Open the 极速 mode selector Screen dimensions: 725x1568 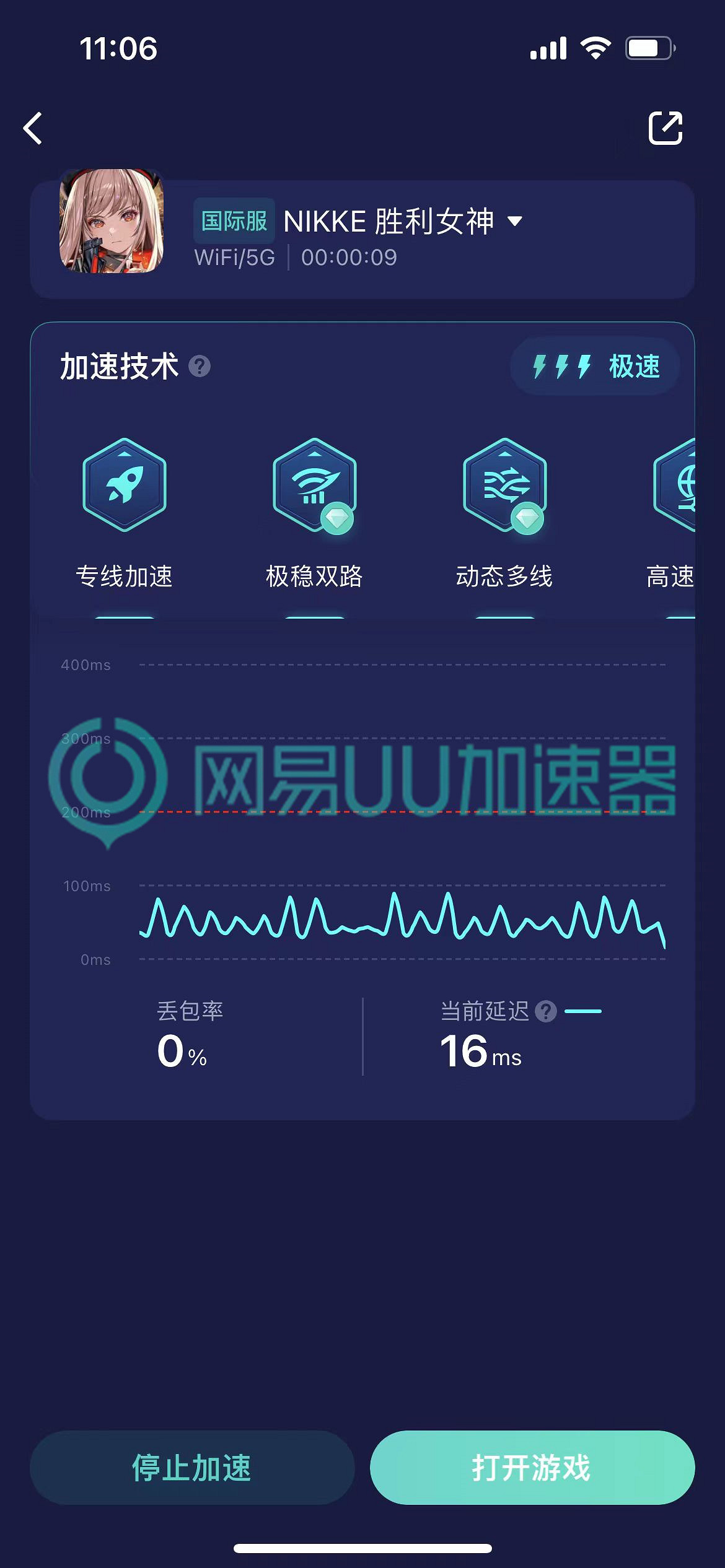tap(595, 367)
